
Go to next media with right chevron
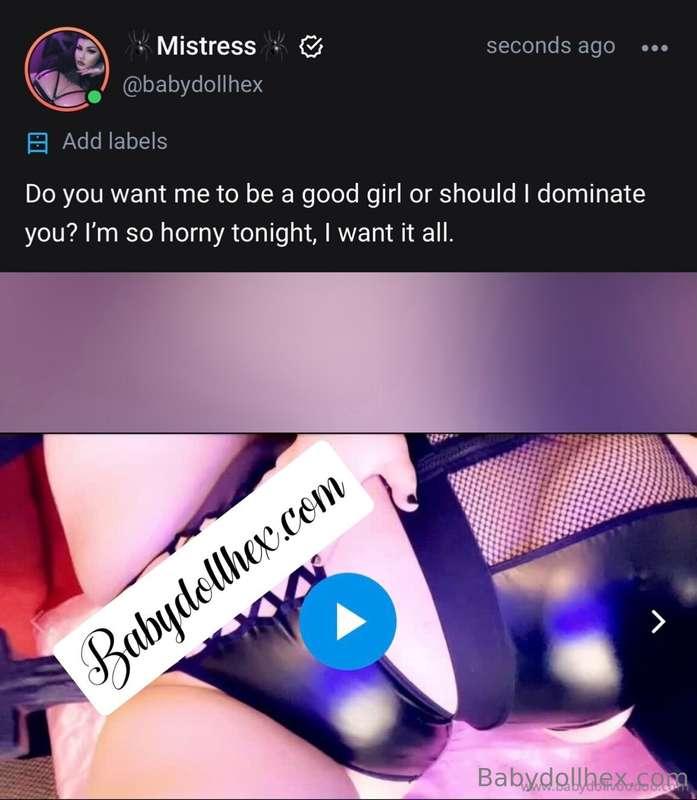657,622
